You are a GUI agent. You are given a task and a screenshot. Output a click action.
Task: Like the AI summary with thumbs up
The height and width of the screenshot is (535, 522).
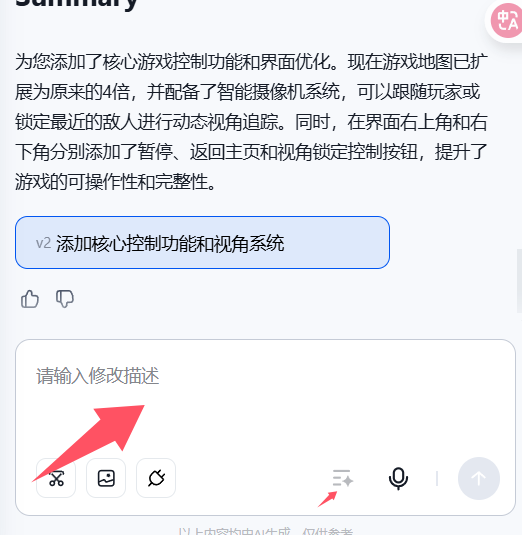pos(30,299)
